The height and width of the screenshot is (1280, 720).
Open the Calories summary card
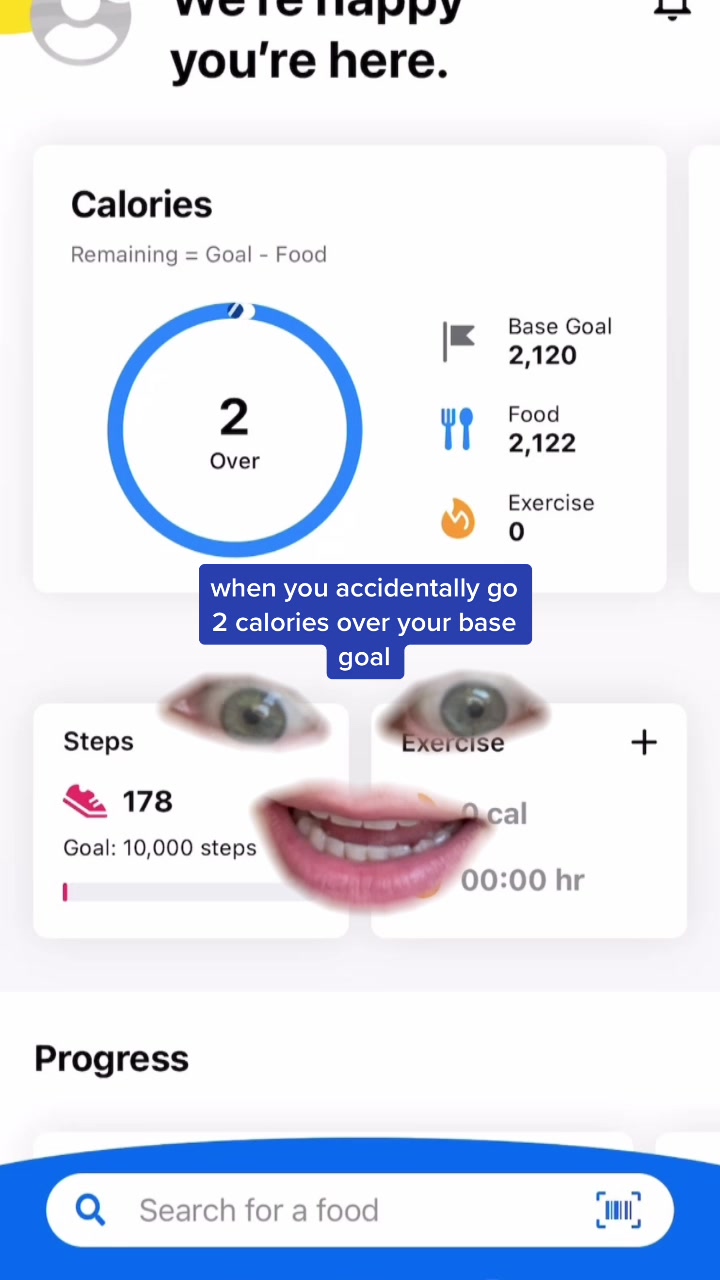350,369
